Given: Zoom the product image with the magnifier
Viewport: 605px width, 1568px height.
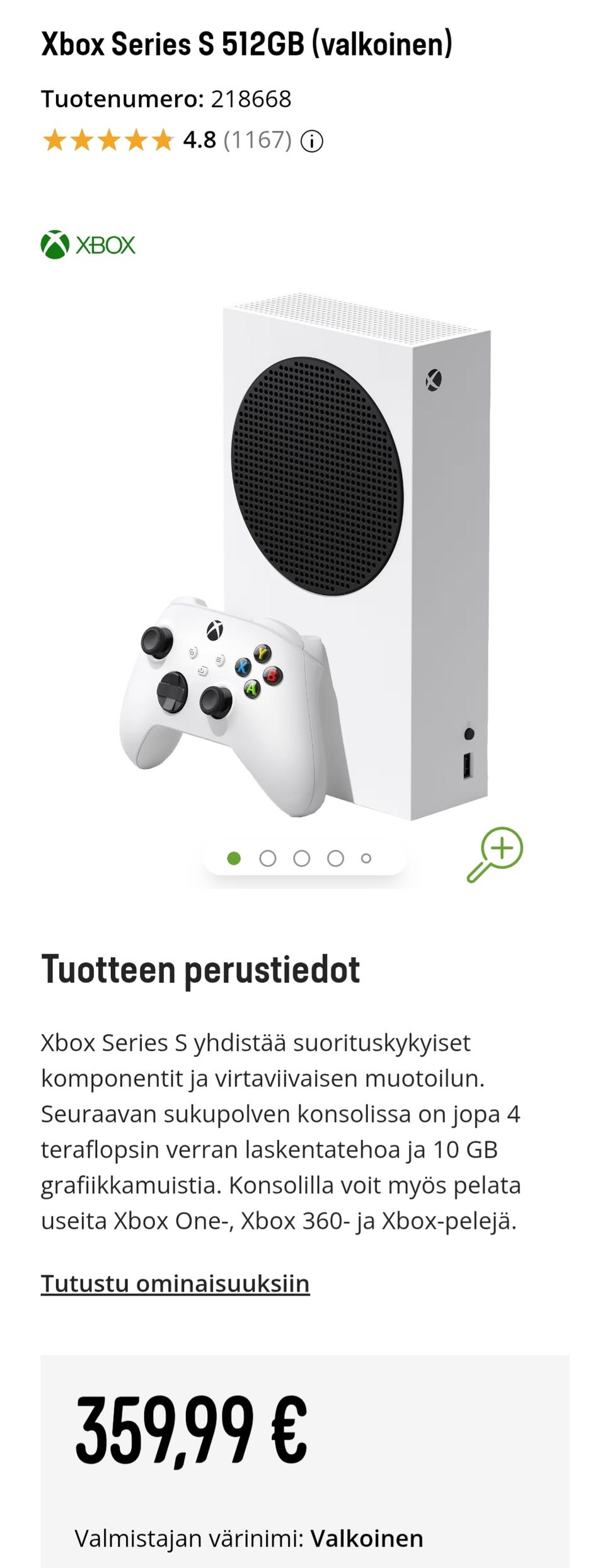Looking at the screenshot, I should pyautogui.click(x=495, y=854).
